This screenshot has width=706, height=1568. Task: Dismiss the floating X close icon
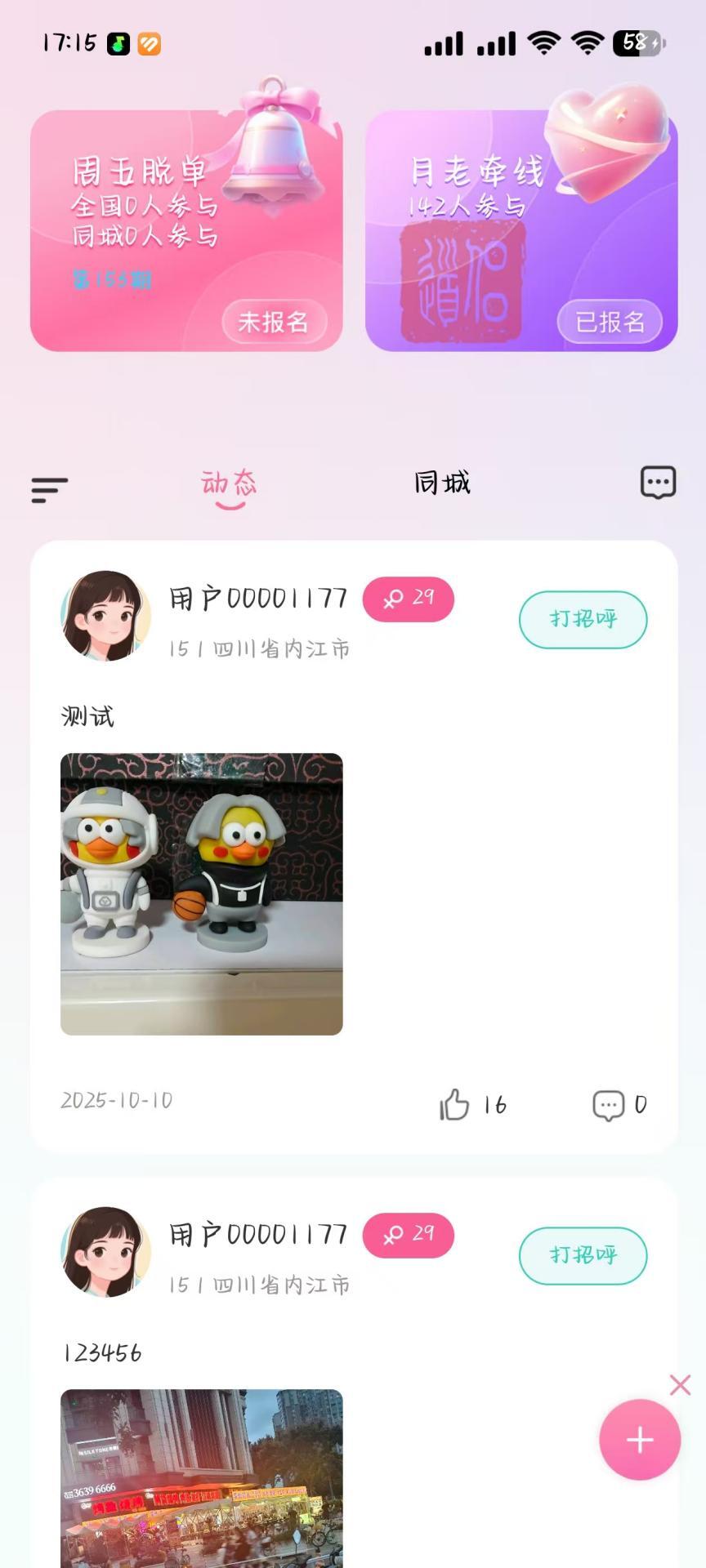coord(679,1384)
